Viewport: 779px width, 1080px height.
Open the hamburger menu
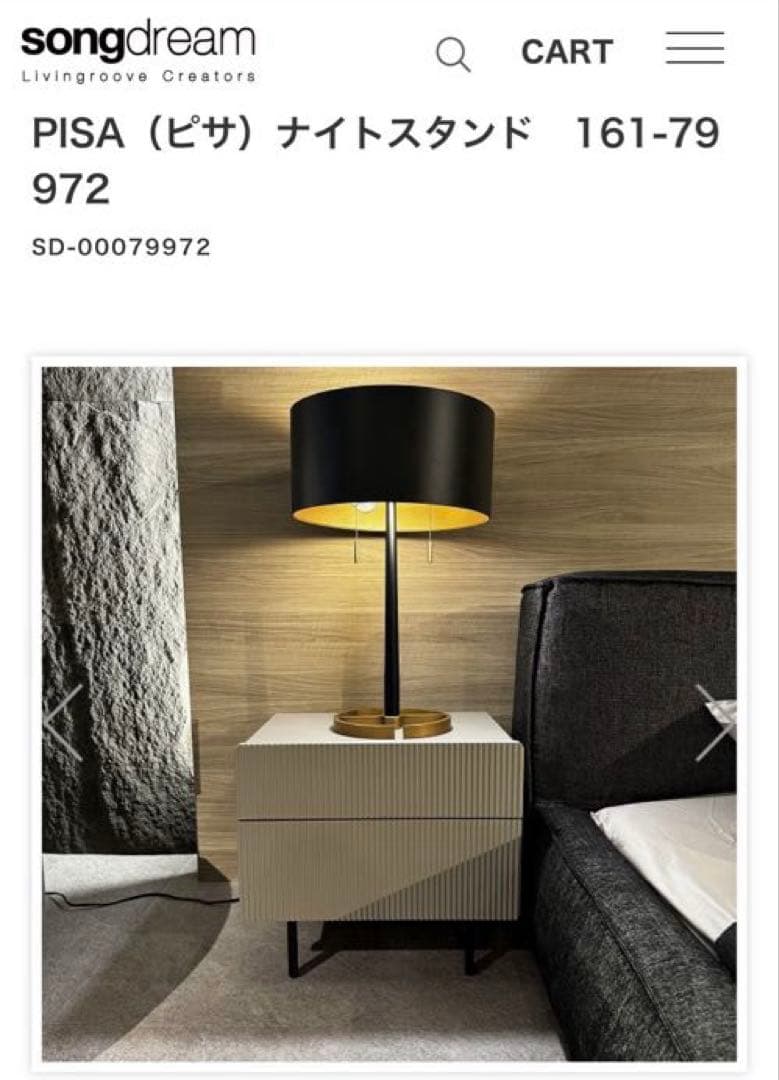[x=695, y=48]
